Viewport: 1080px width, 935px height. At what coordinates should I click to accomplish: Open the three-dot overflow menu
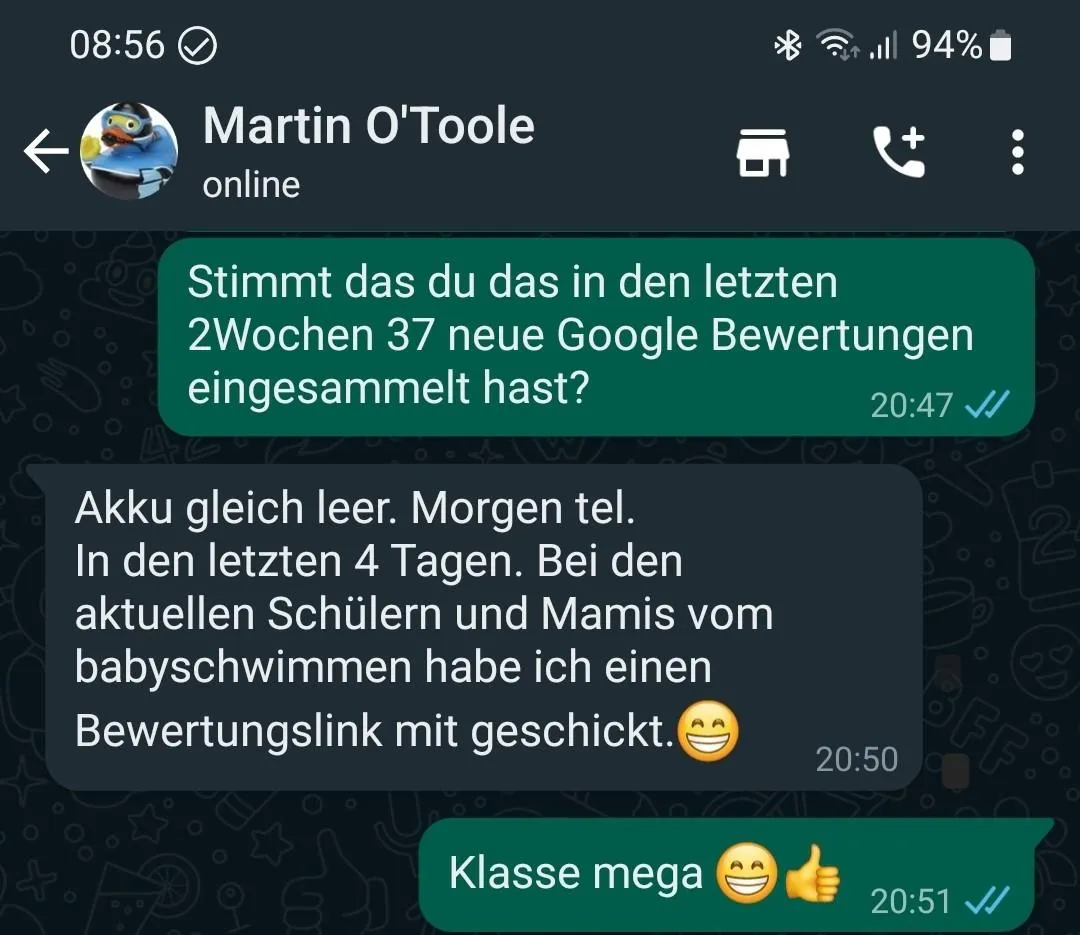click(1017, 152)
